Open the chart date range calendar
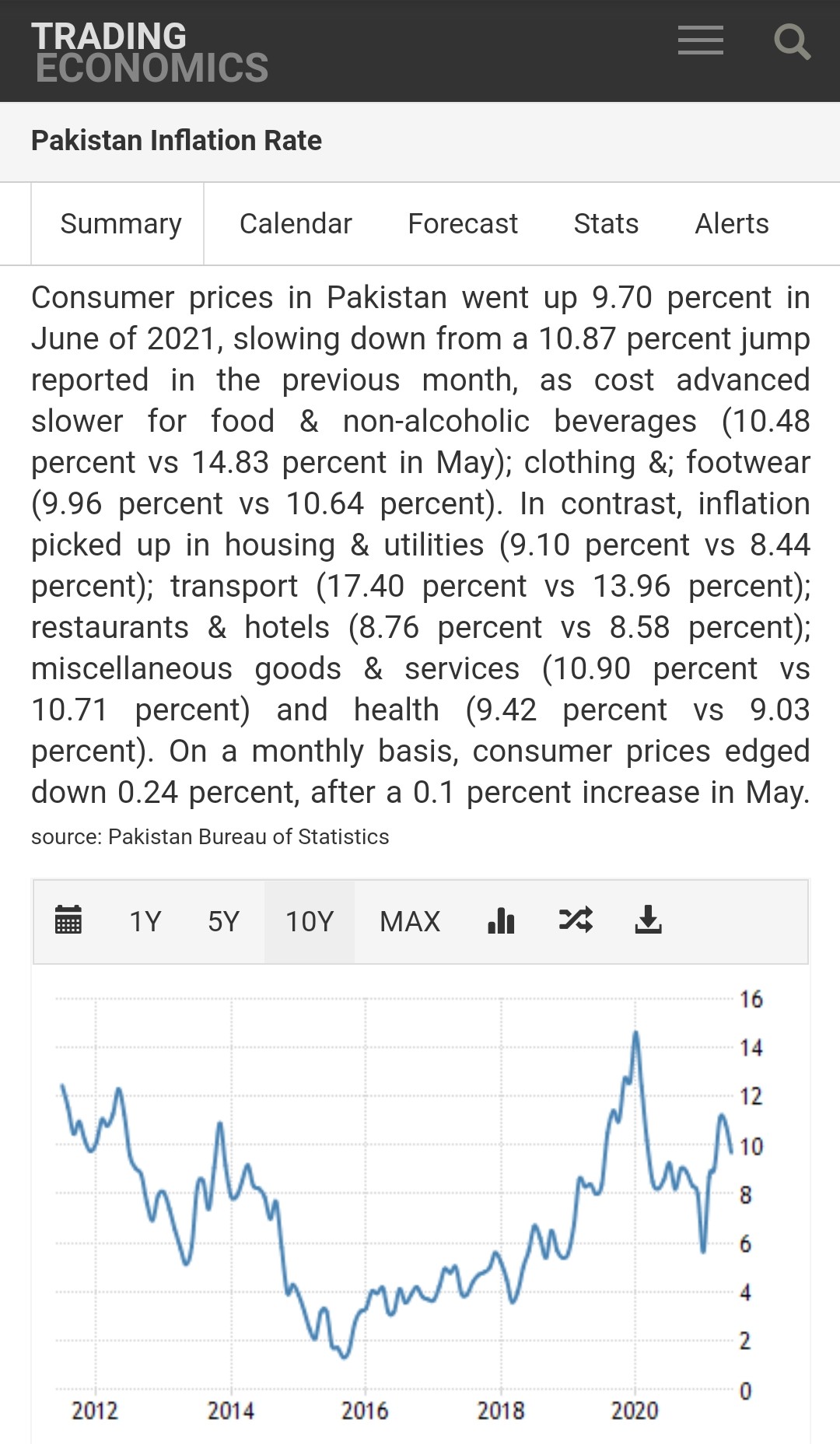 pyautogui.click(x=68, y=920)
